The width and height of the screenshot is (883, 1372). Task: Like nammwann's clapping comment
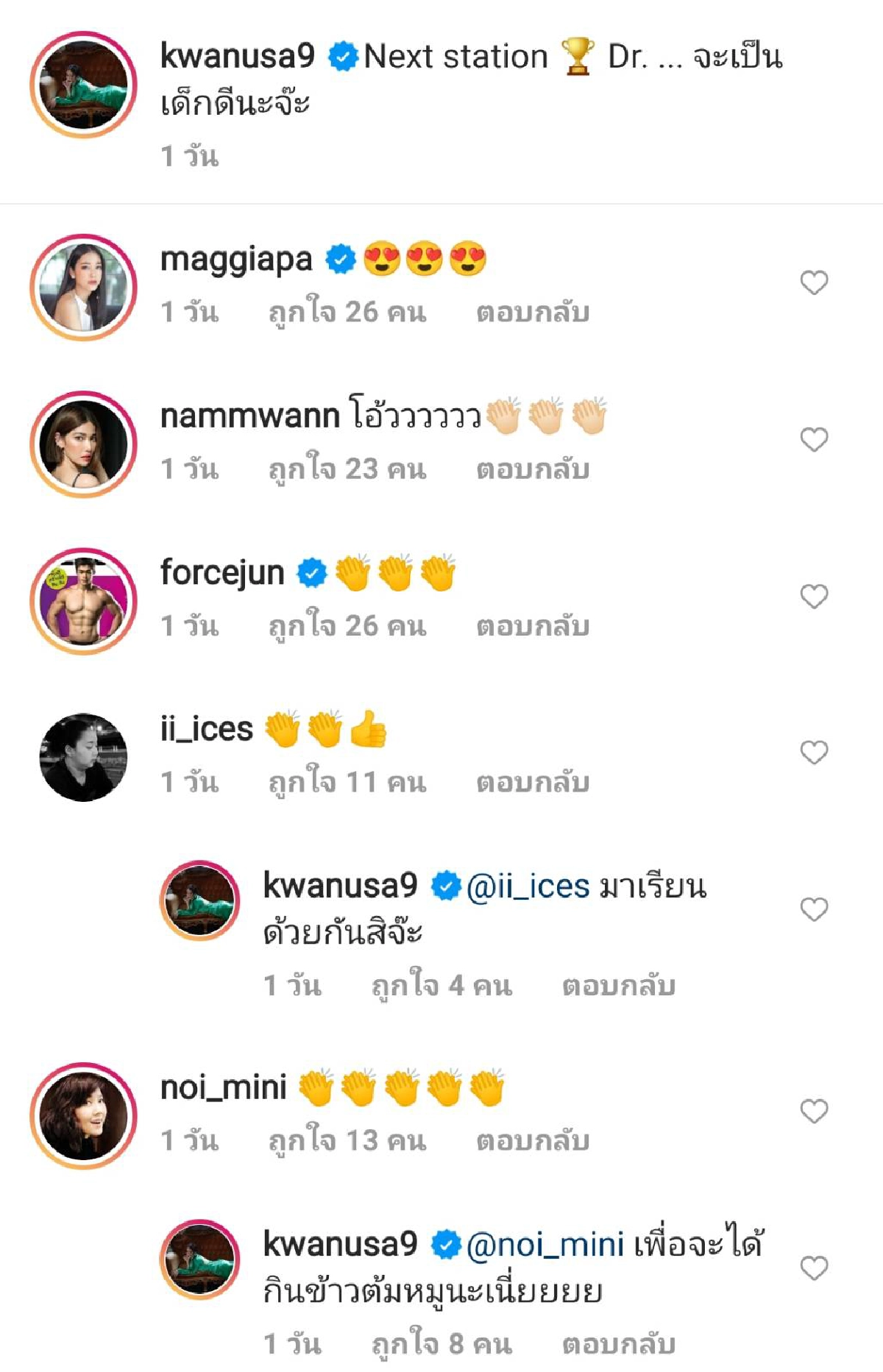pos(812,440)
